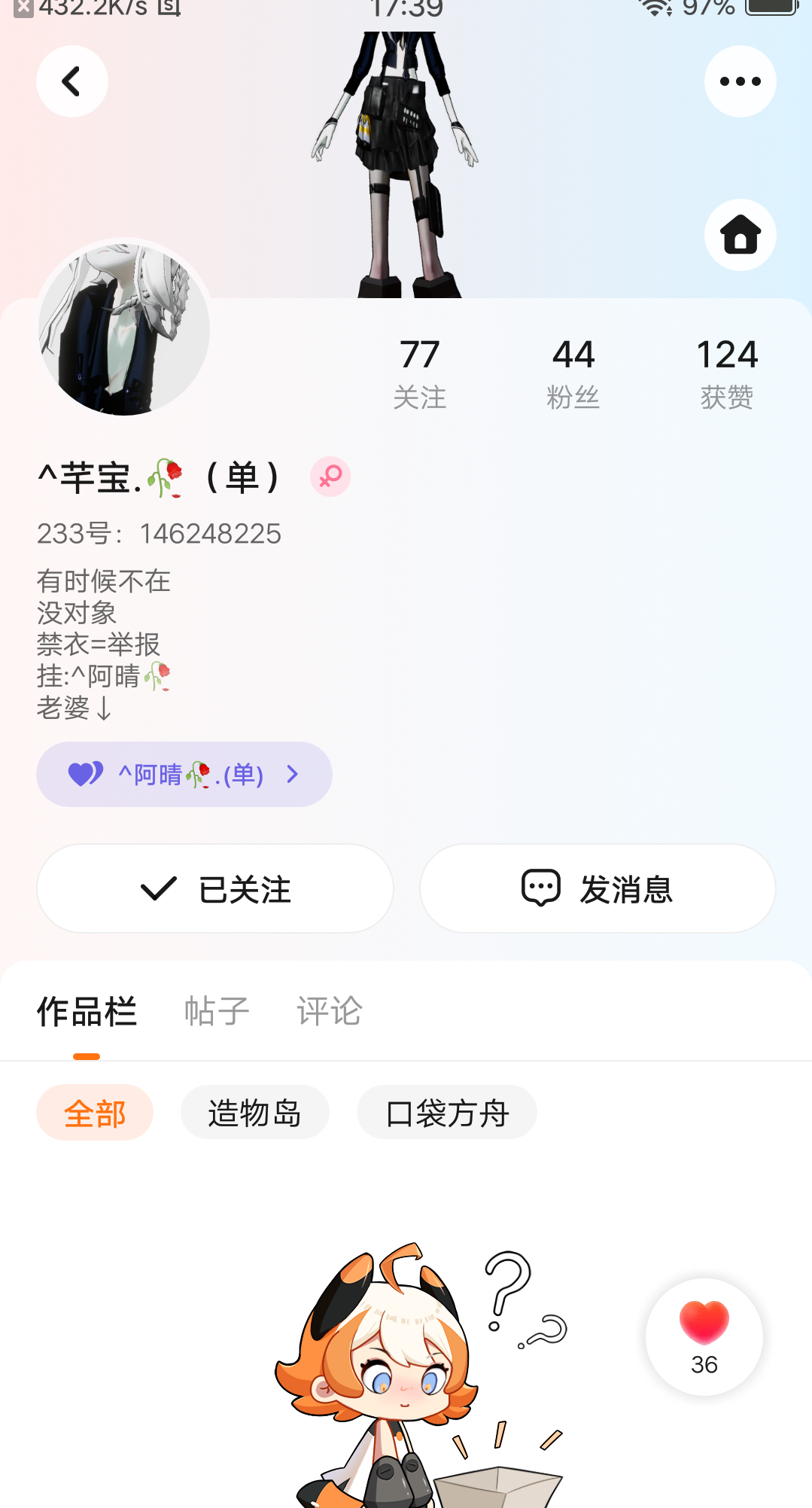Filter works by 造物岛
The image size is (812, 1508).
(x=254, y=1113)
